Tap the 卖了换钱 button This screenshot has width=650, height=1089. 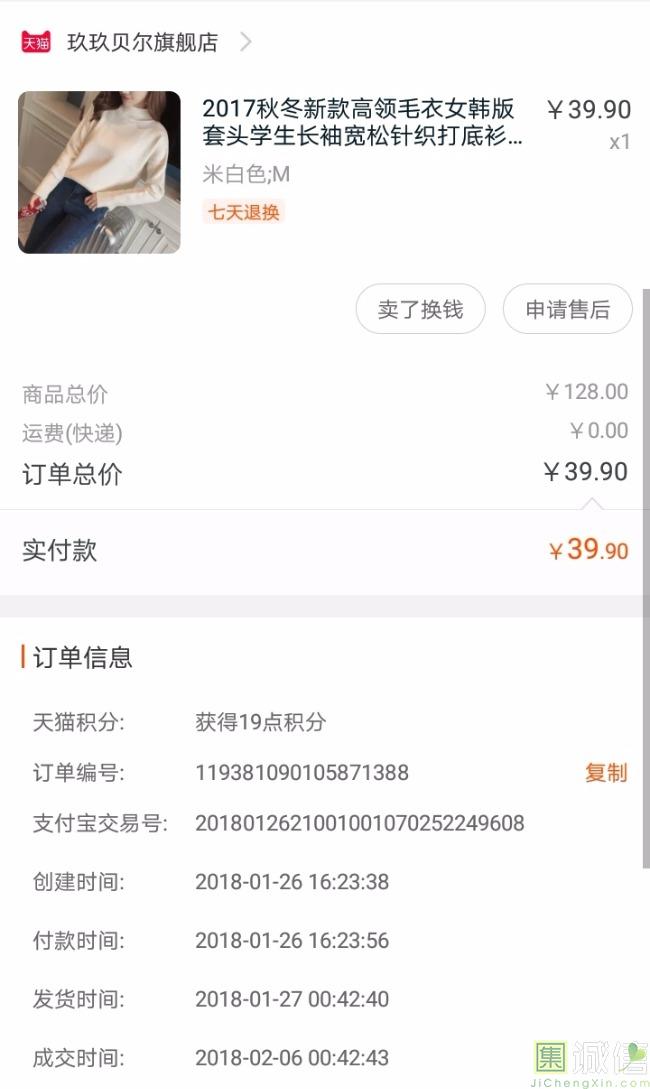[420, 310]
